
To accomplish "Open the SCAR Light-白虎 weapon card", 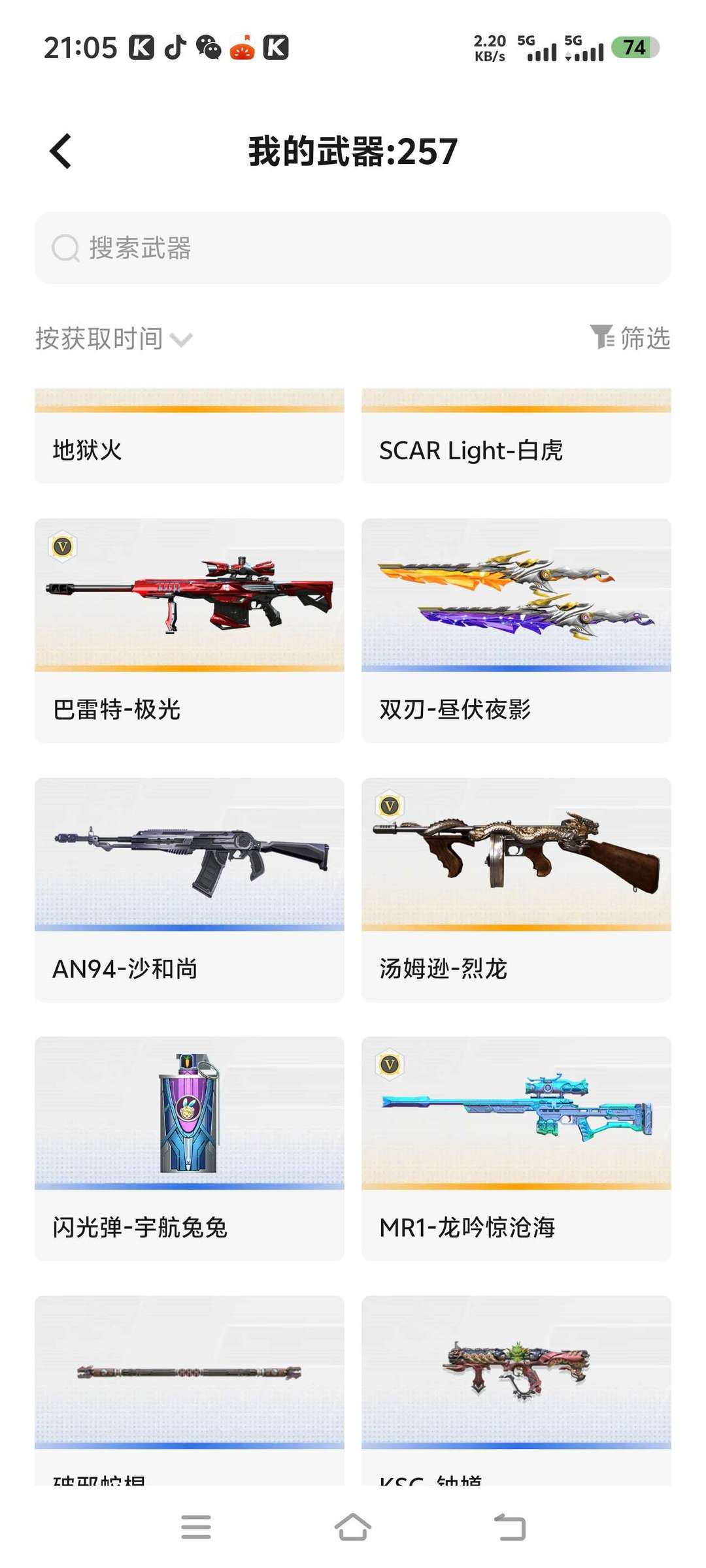I will click(x=516, y=436).
